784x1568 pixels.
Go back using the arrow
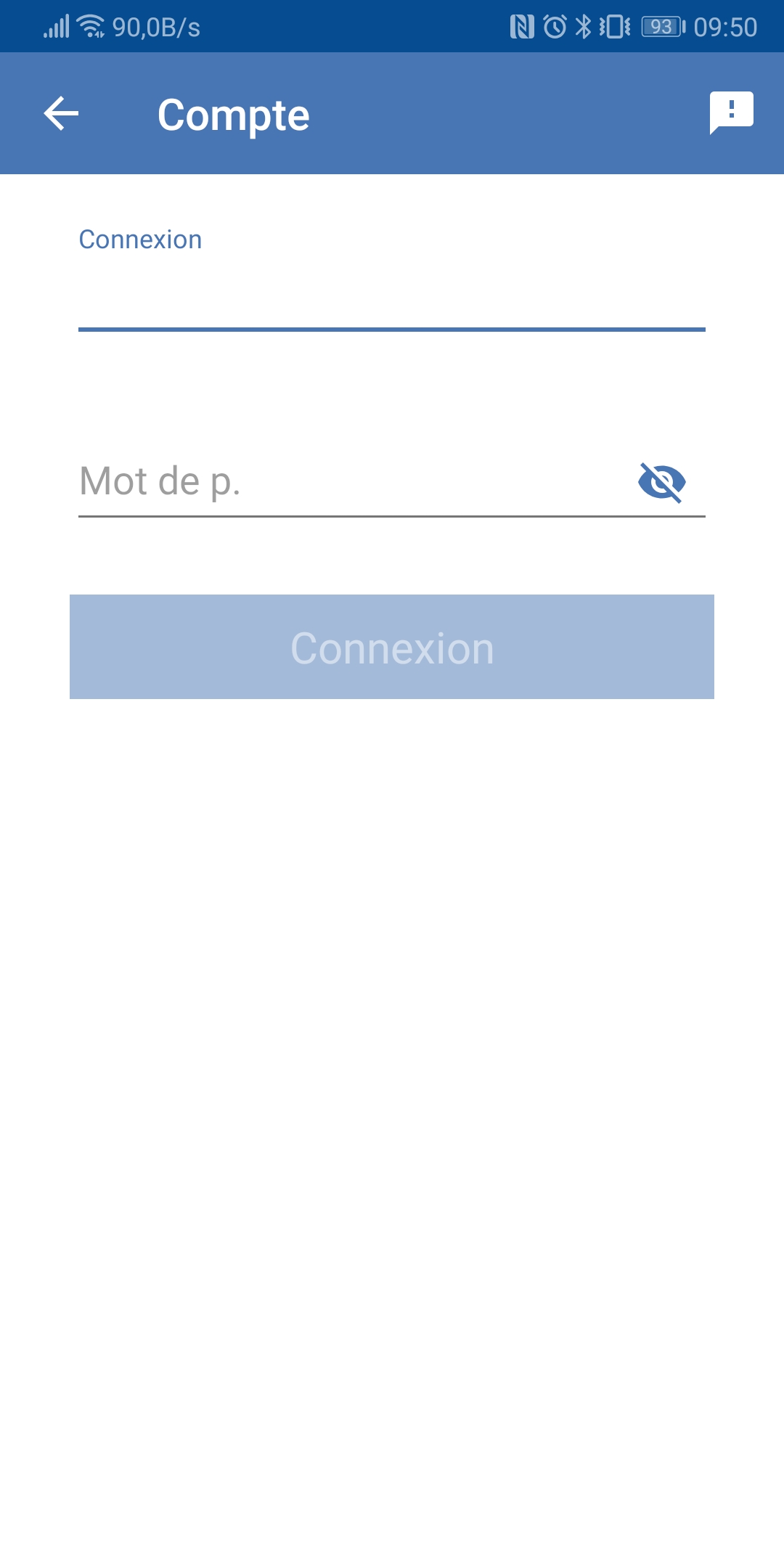tap(61, 114)
